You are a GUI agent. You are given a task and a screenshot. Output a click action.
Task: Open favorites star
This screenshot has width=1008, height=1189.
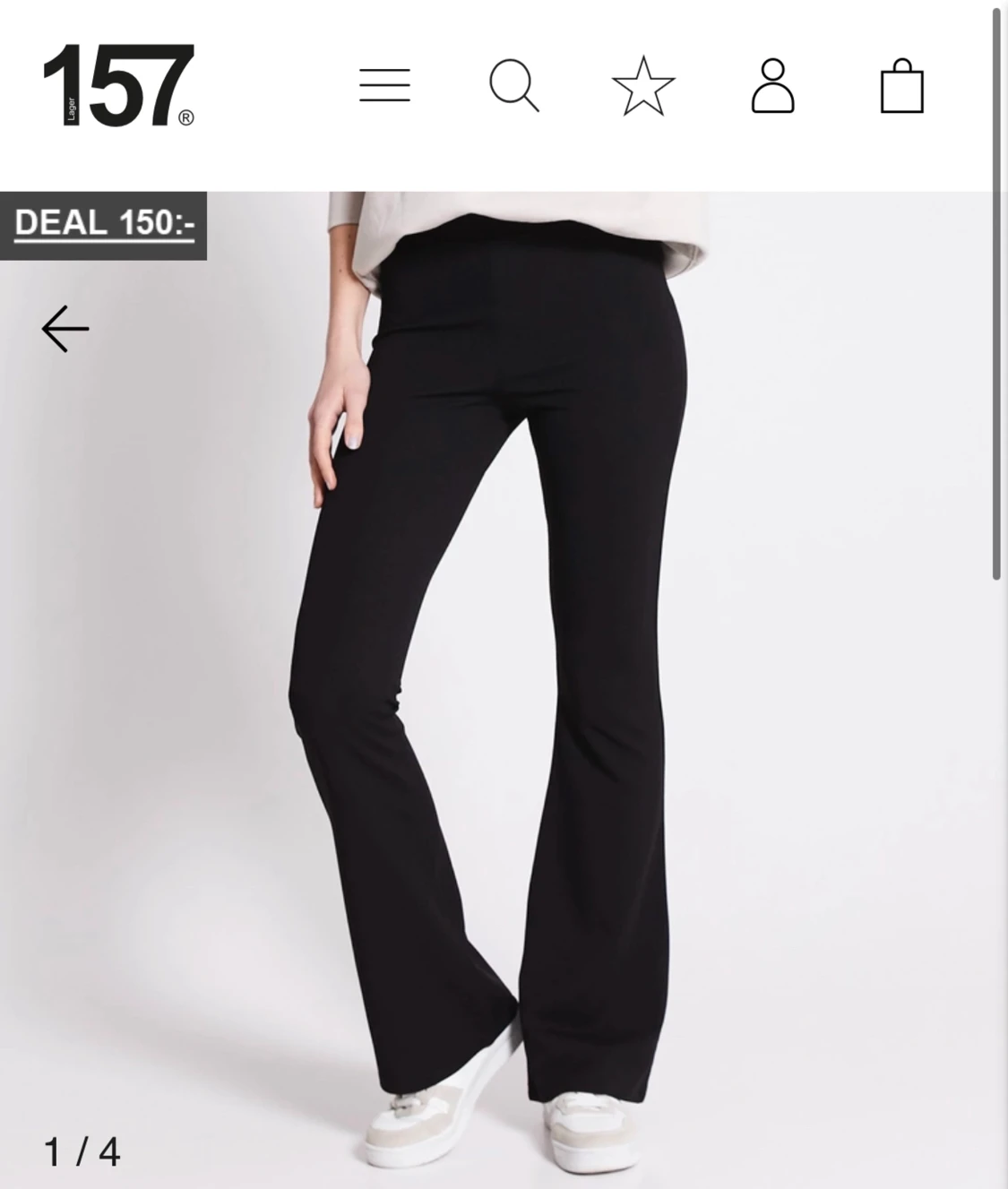pyautogui.click(x=643, y=86)
